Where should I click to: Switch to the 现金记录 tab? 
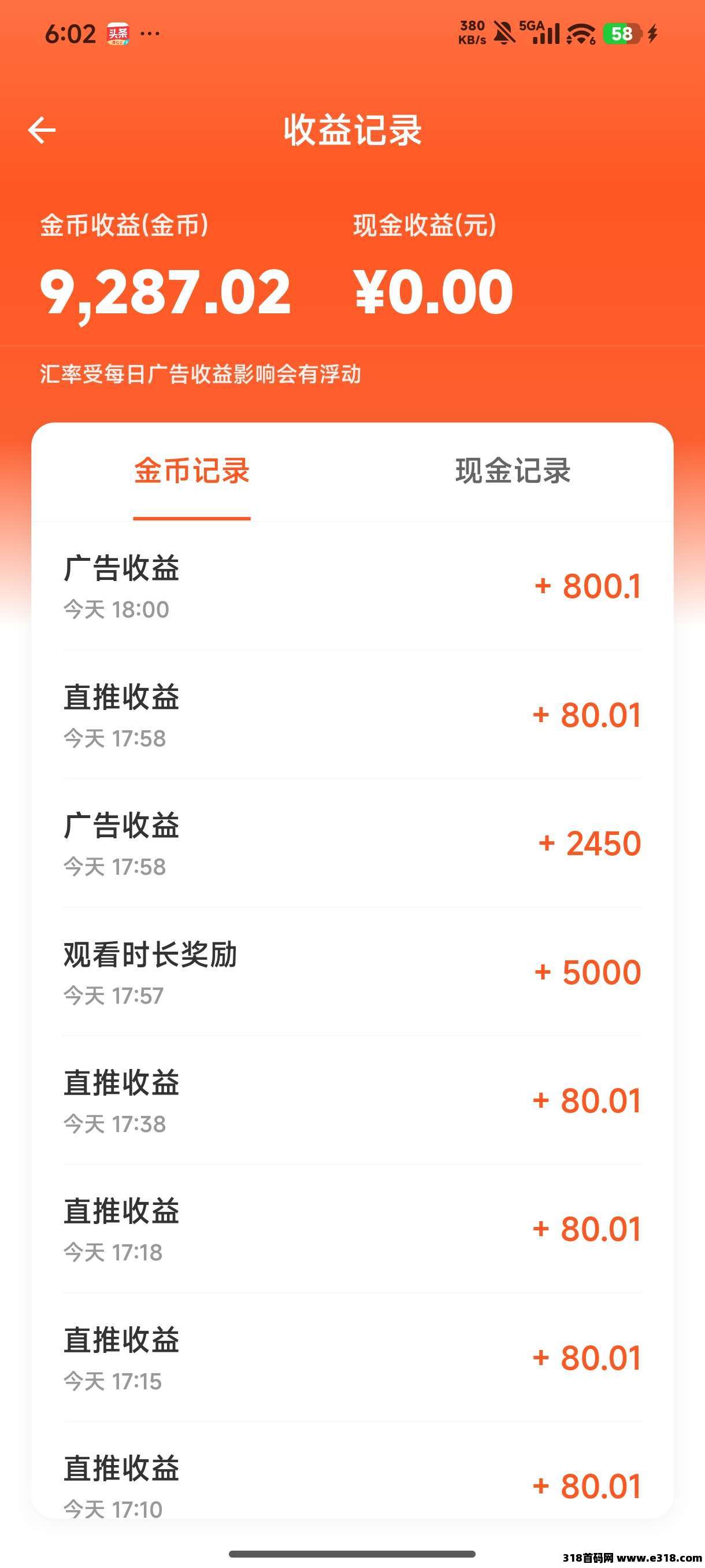click(513, 471)
